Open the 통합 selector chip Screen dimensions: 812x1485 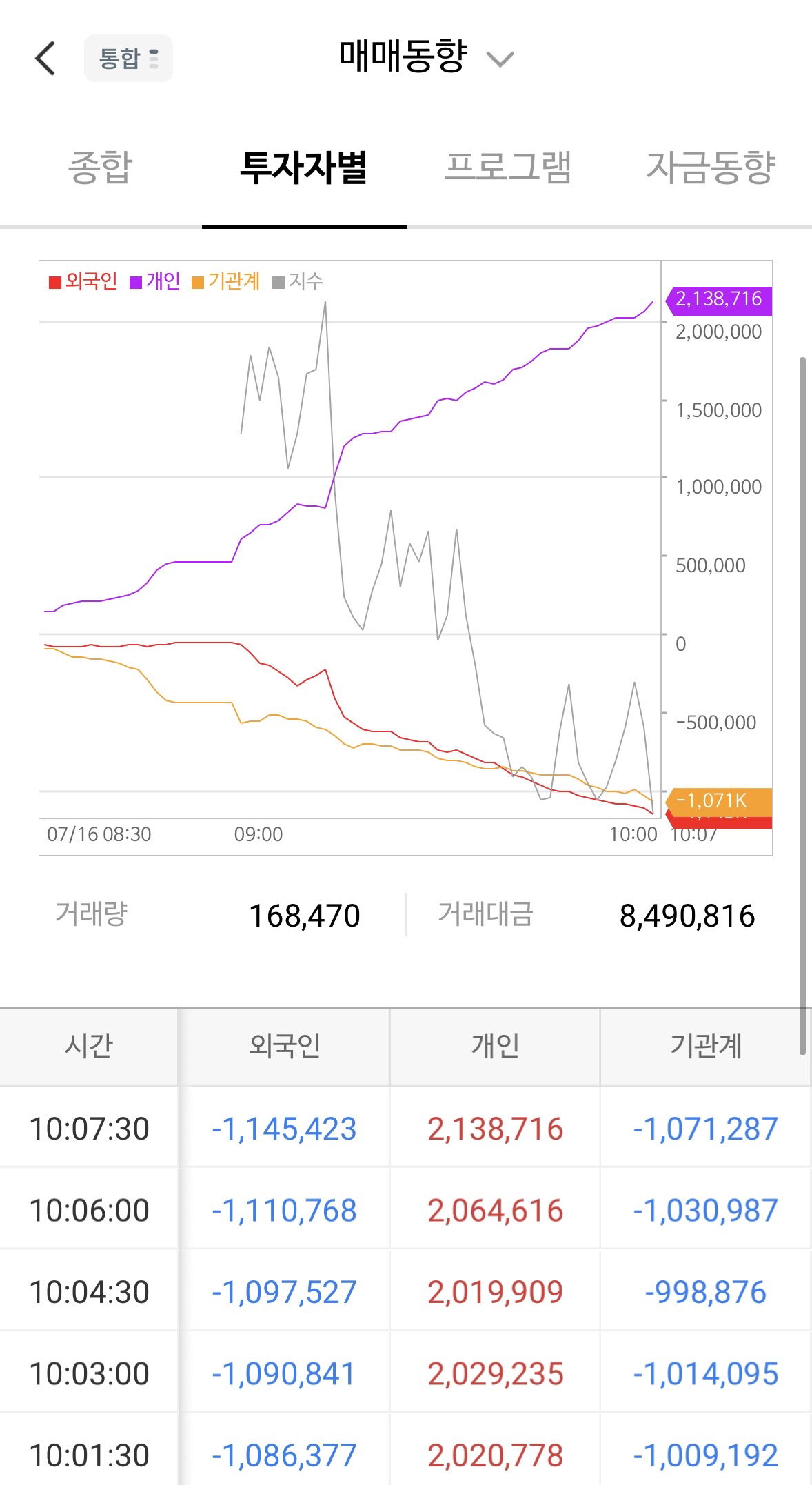[128, 59]
